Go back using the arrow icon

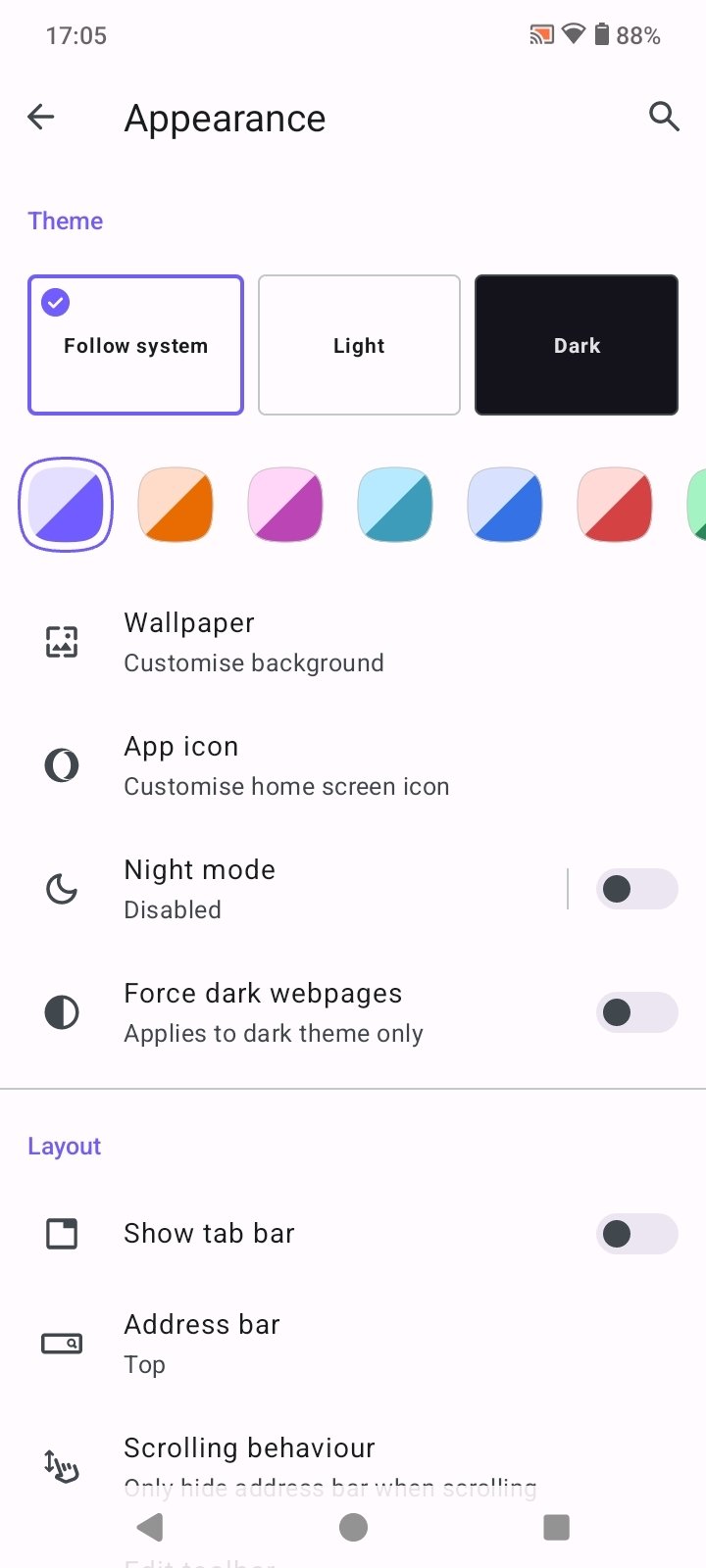click(x=41, y=118)
